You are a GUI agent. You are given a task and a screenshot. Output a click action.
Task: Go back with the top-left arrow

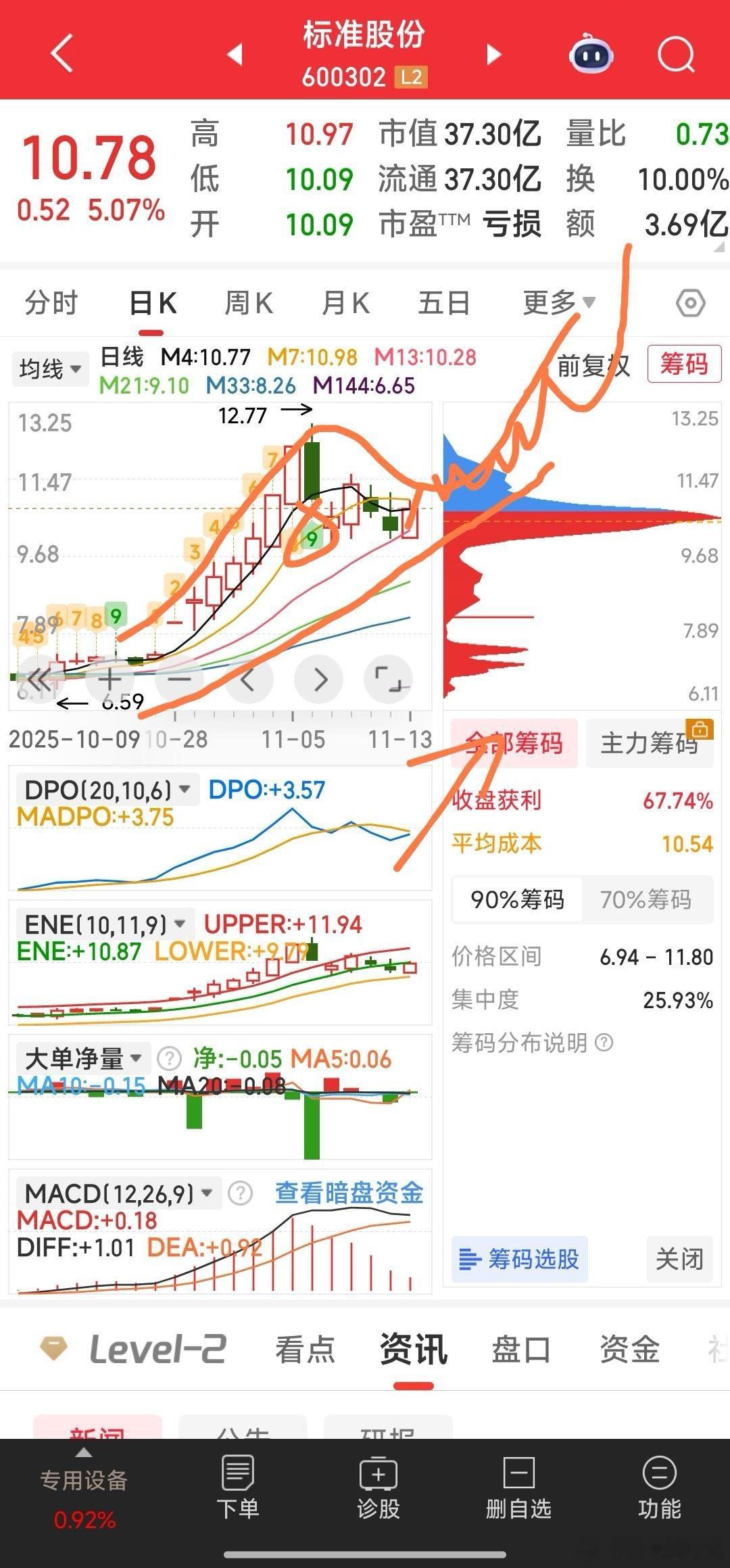tap(62, 53)
